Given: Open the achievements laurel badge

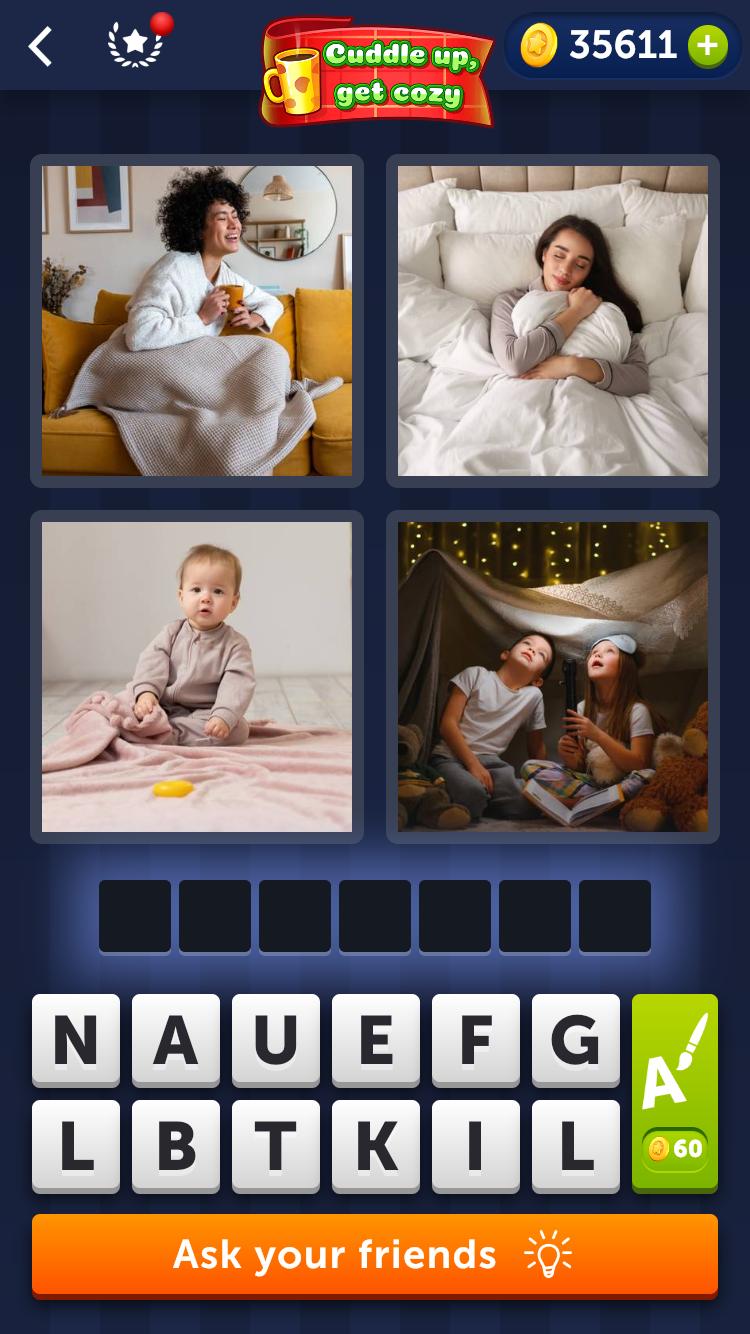Looking at the screenshot, I should point(135,45).
